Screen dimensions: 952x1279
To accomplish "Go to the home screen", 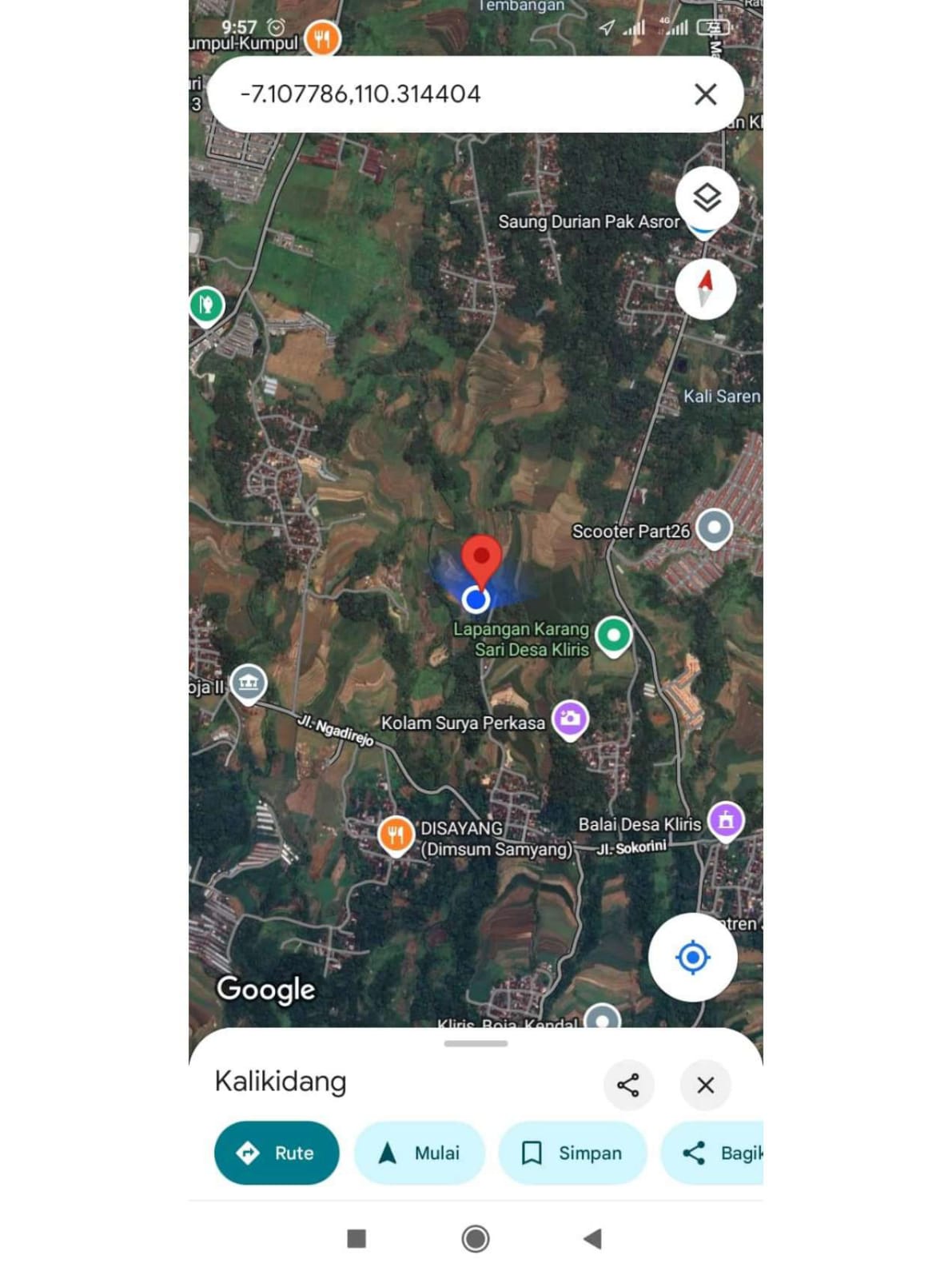I will 476,1239.
